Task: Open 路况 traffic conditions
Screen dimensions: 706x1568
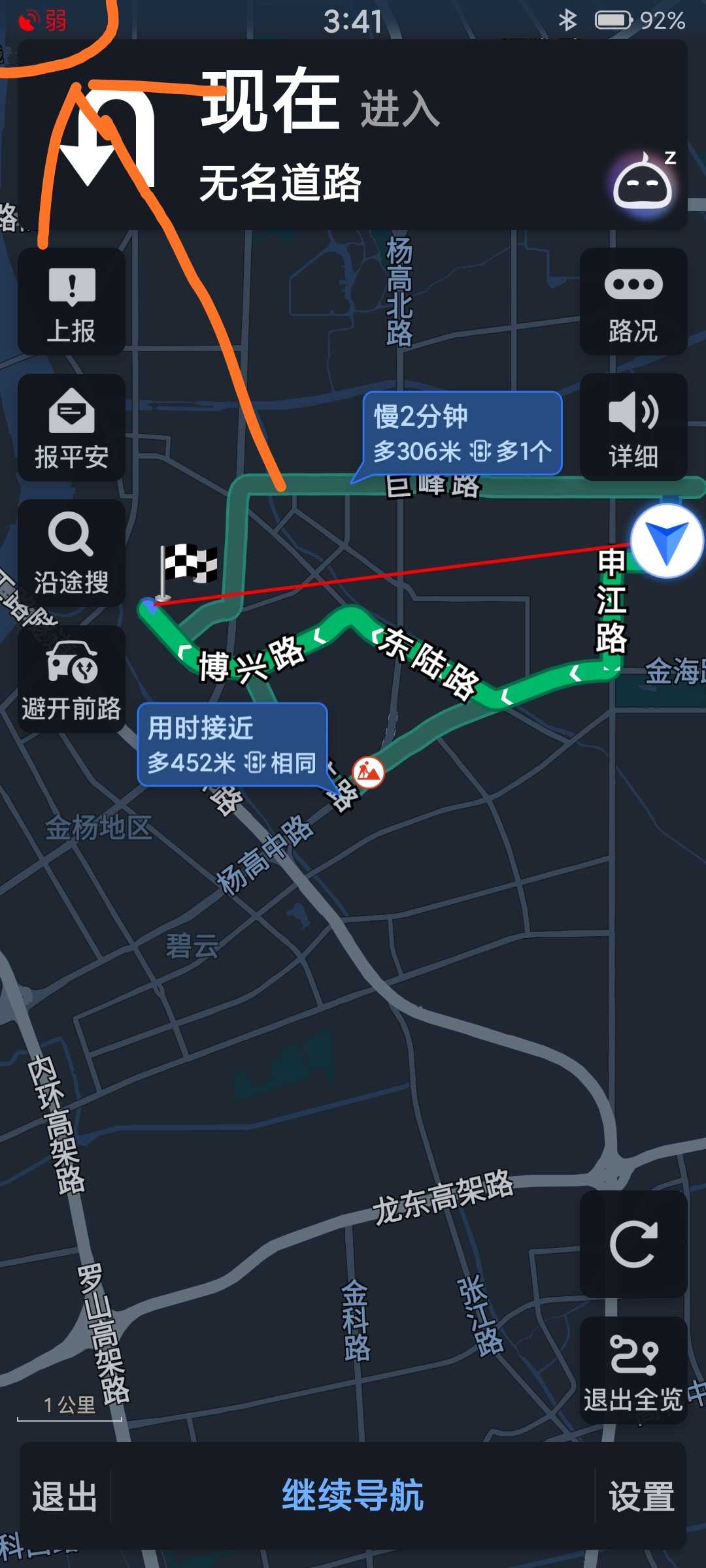Action: coord(633,302)
